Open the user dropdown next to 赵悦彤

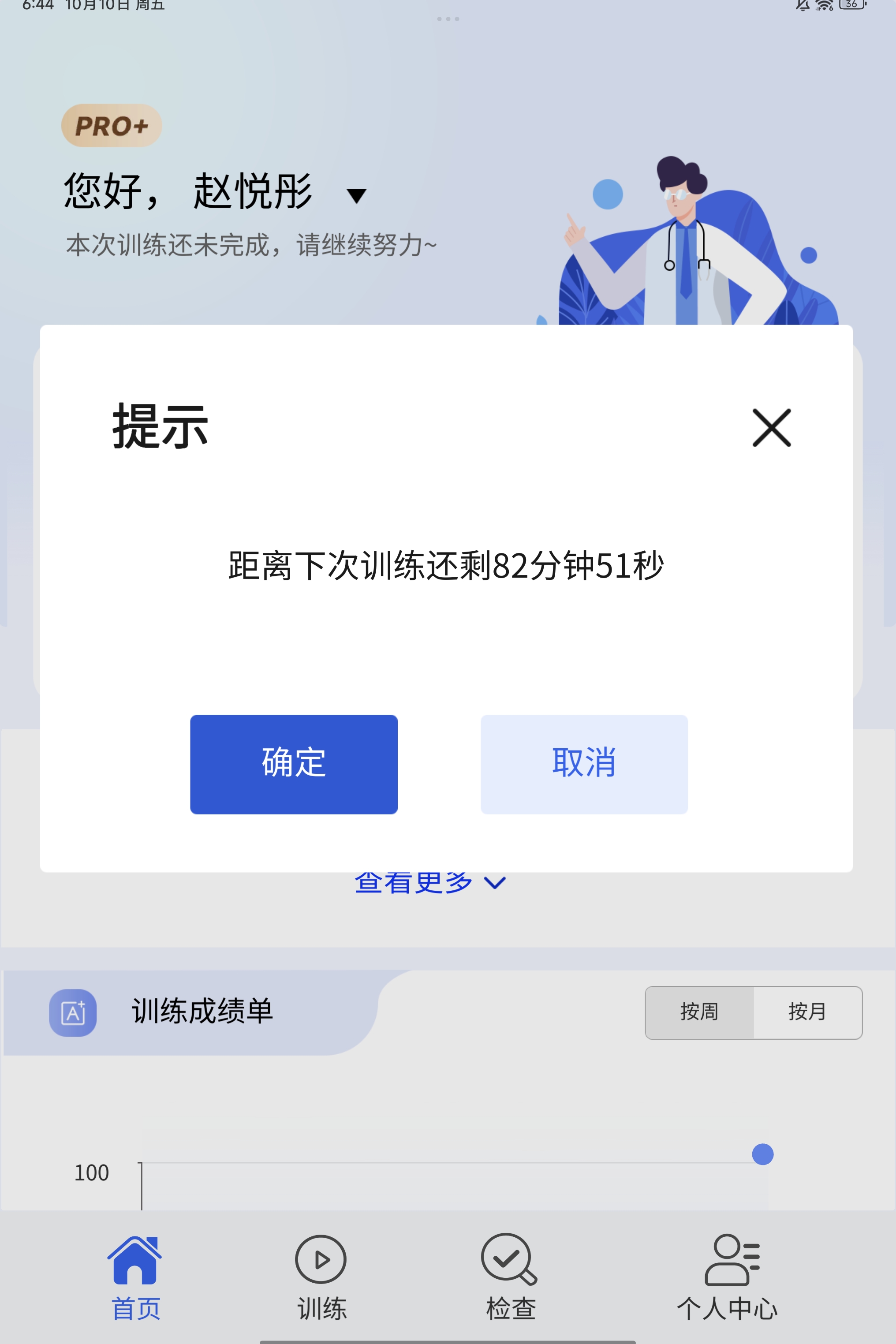(357, 196)
